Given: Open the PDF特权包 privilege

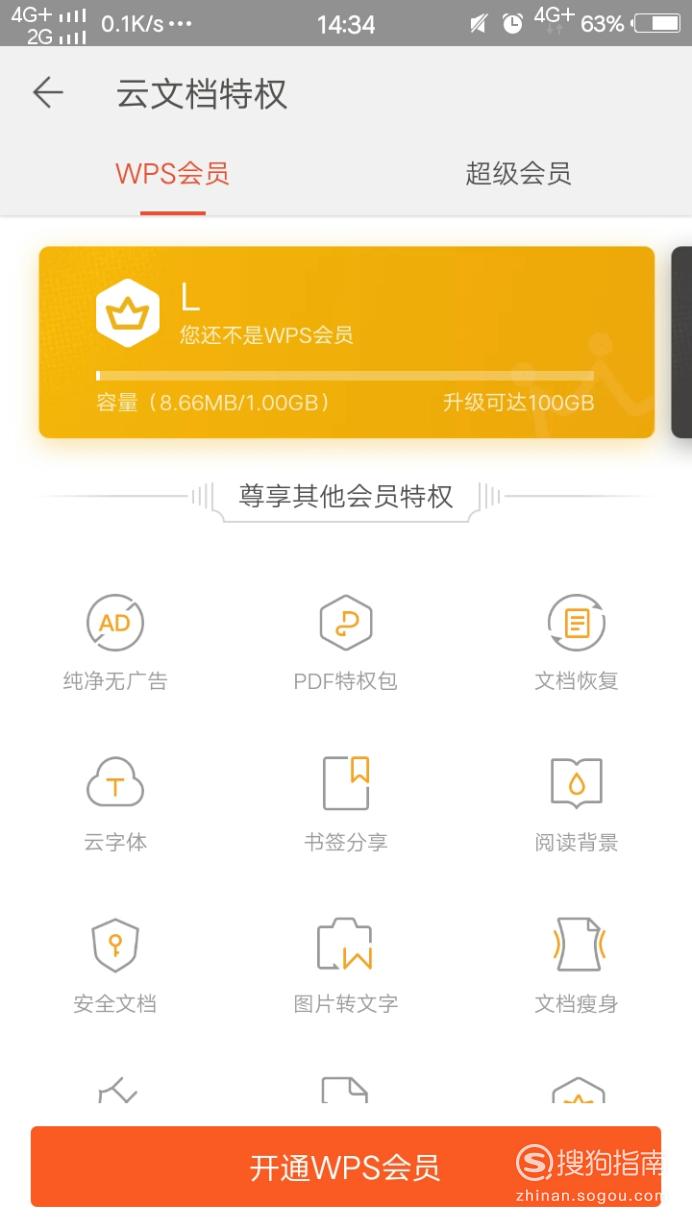Looking at the screenshot, I should click(346, 641).
